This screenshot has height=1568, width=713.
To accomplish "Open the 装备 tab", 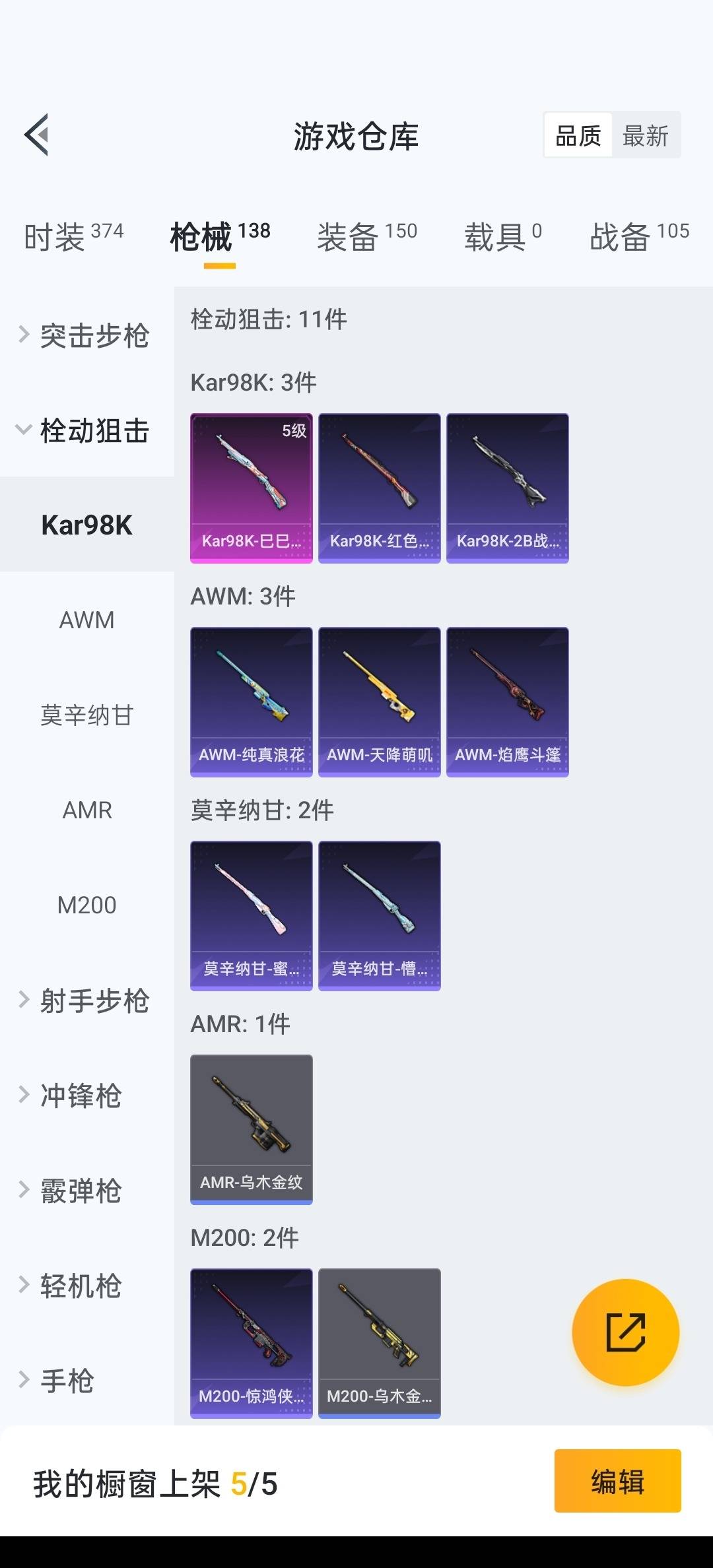I will pyautogui.click(x=366, y=236).
